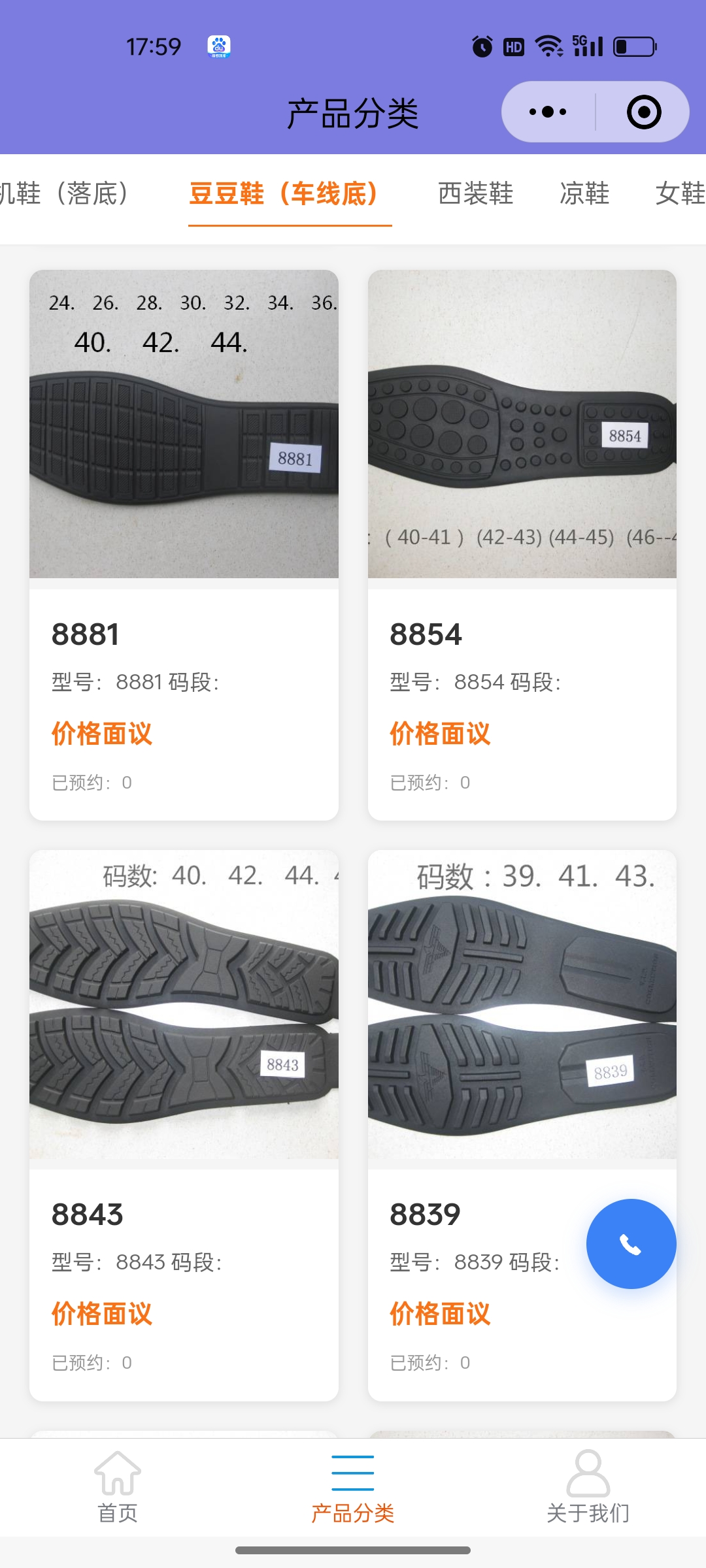The height and width of the screenshot is (1568, 706).
Task: Switch to the 女鞋 category tab
Action: (680, 193)
